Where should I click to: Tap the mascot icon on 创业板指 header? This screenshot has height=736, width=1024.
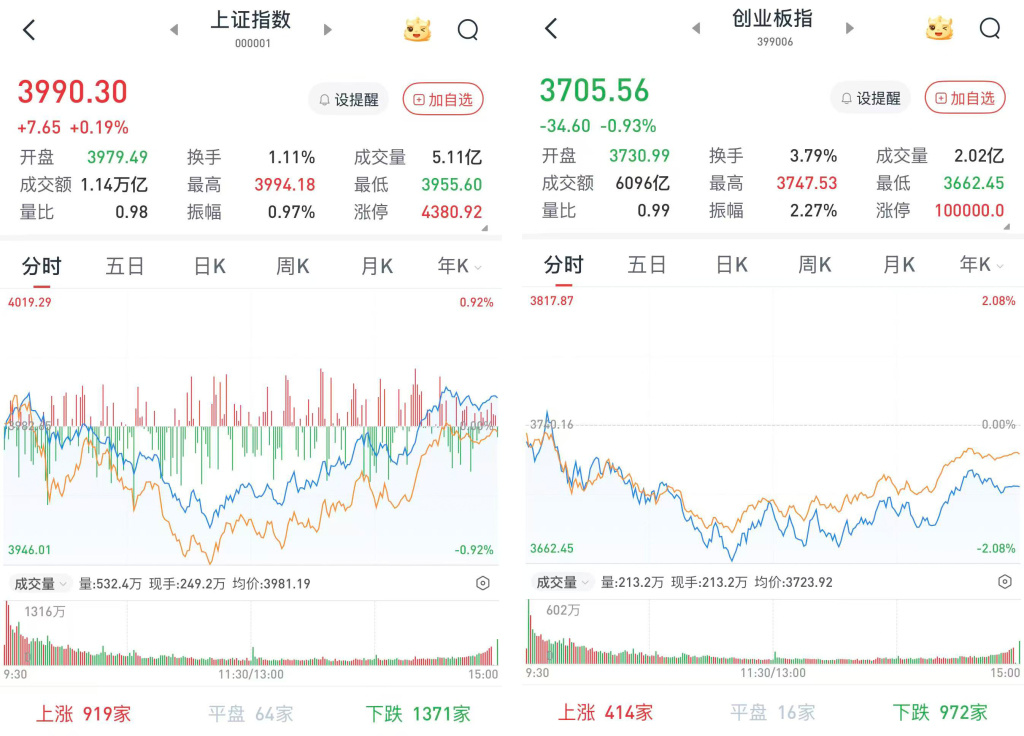coord(940,28)
